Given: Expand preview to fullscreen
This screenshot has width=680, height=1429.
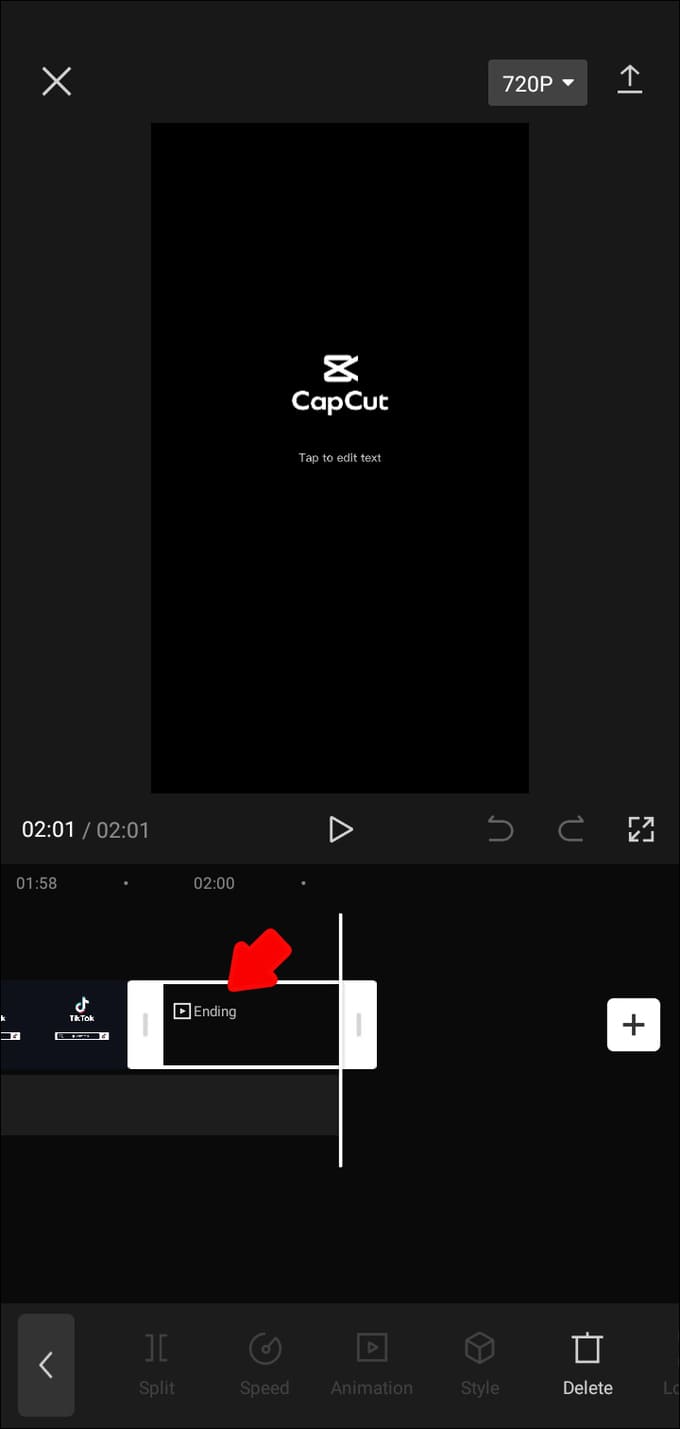Looking at the screenshot, I should (x=641, y=829).
